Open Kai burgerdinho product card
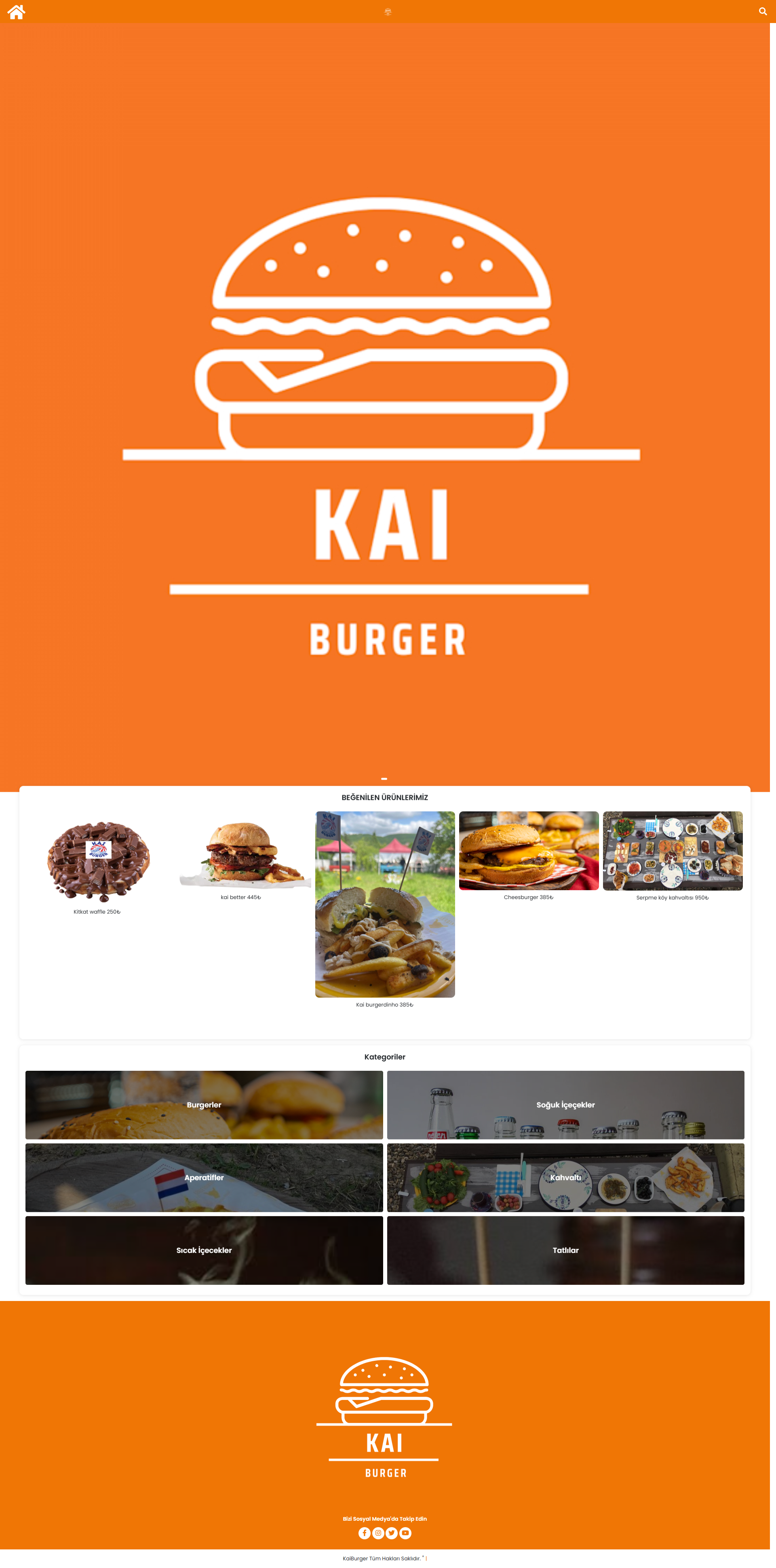 (385, 904)
